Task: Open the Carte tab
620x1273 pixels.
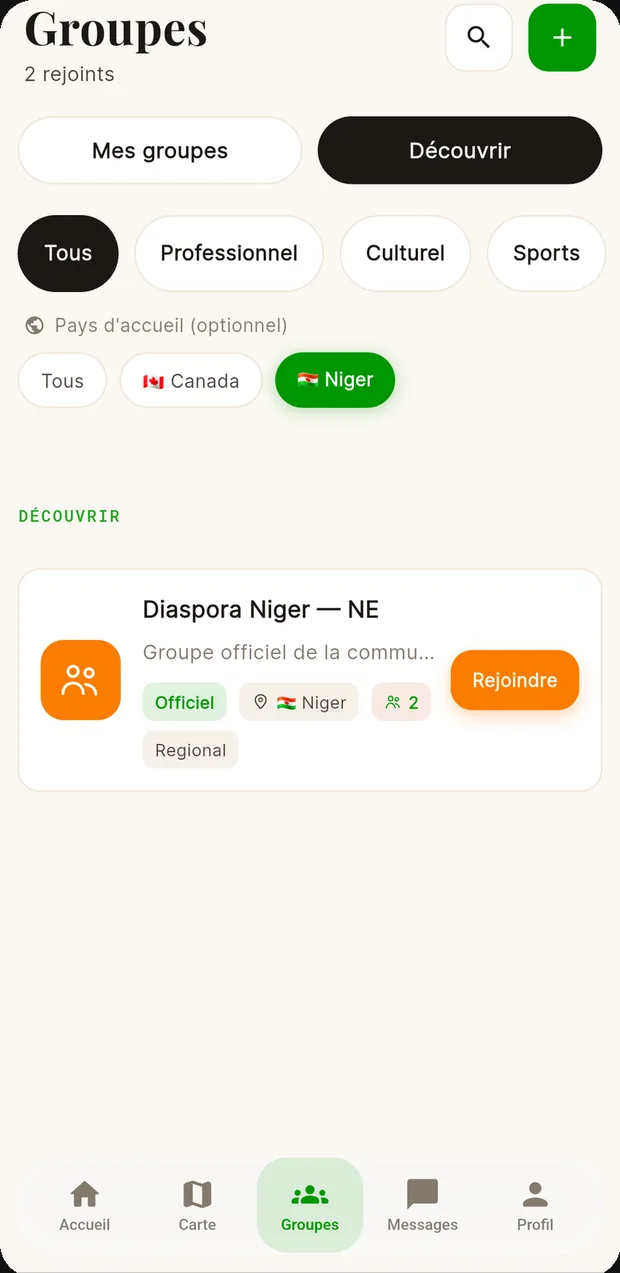Action: pyautogui.click(x=197, y=1205)
